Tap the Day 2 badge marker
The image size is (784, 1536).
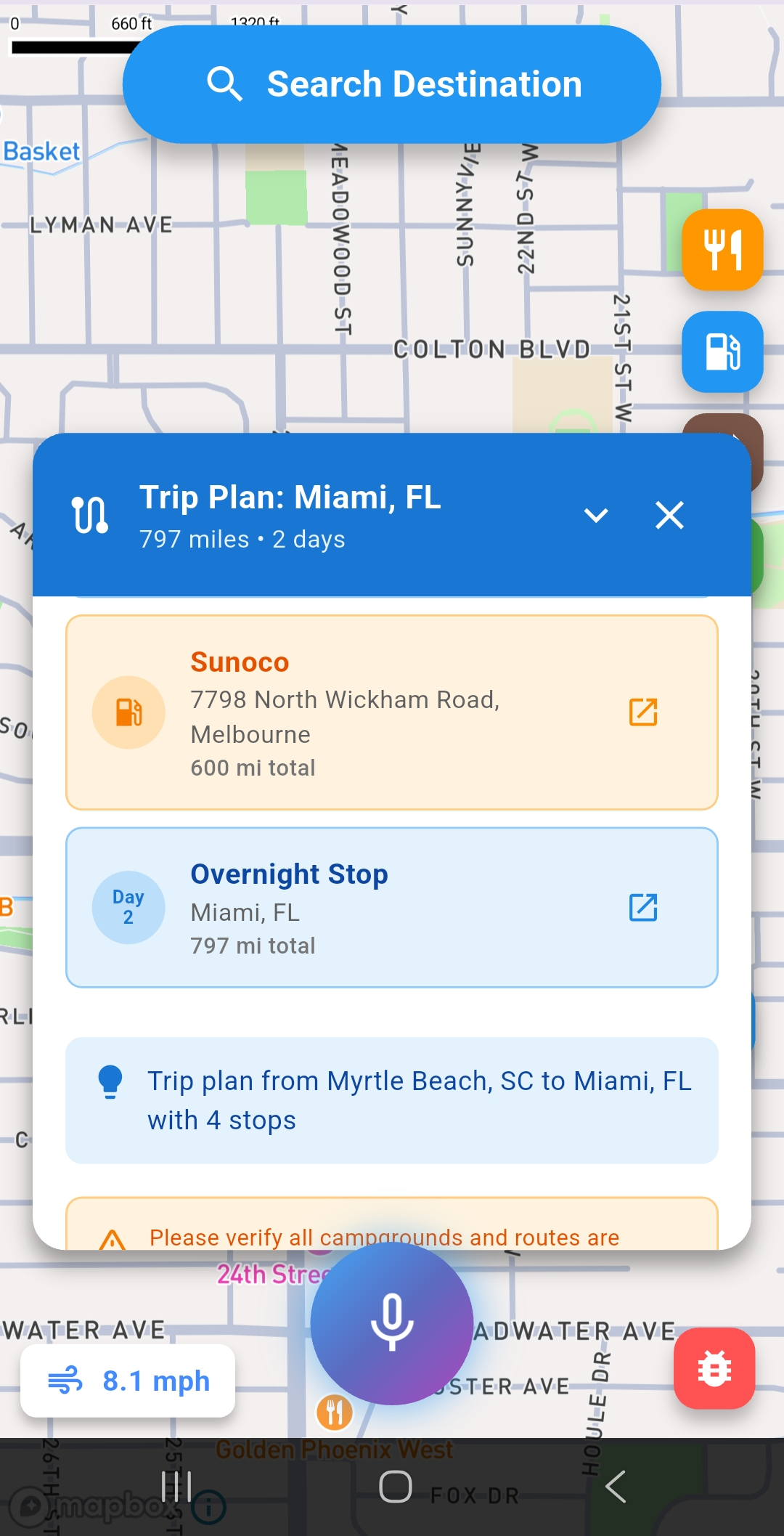128,907
